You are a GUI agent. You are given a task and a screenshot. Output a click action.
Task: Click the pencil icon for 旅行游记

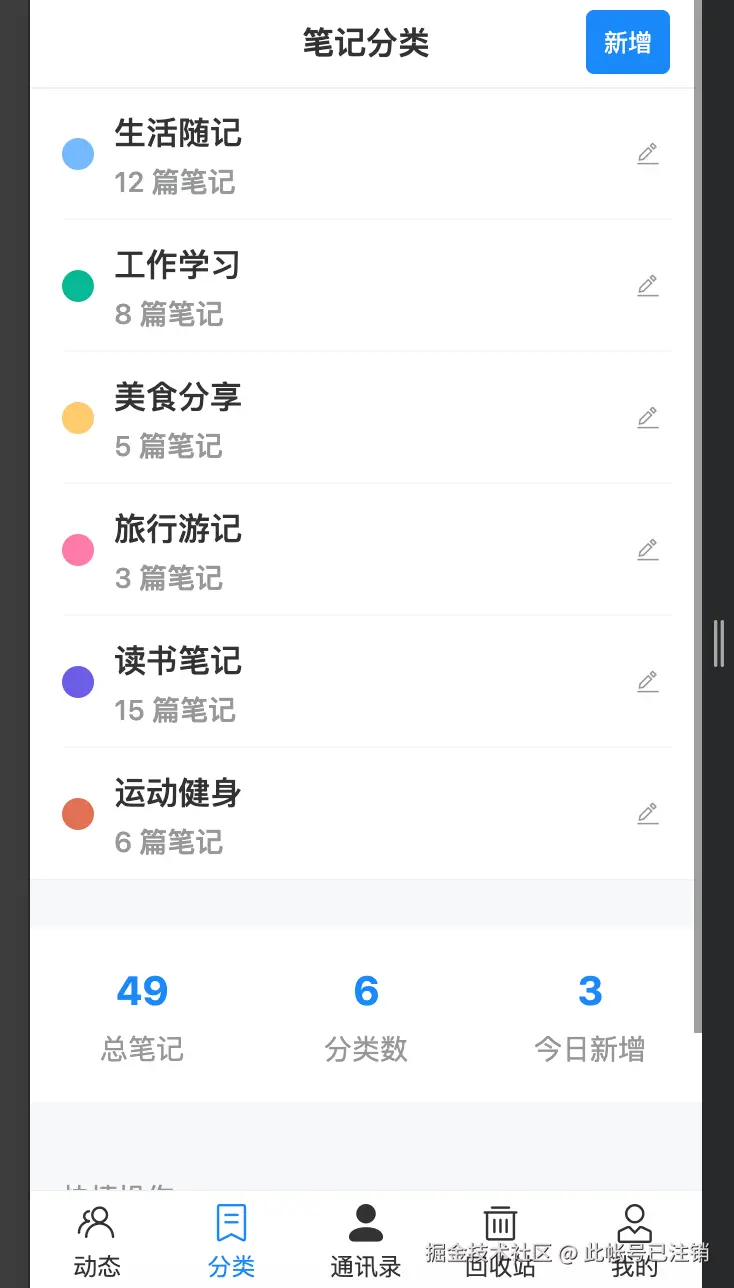(648, 549)
